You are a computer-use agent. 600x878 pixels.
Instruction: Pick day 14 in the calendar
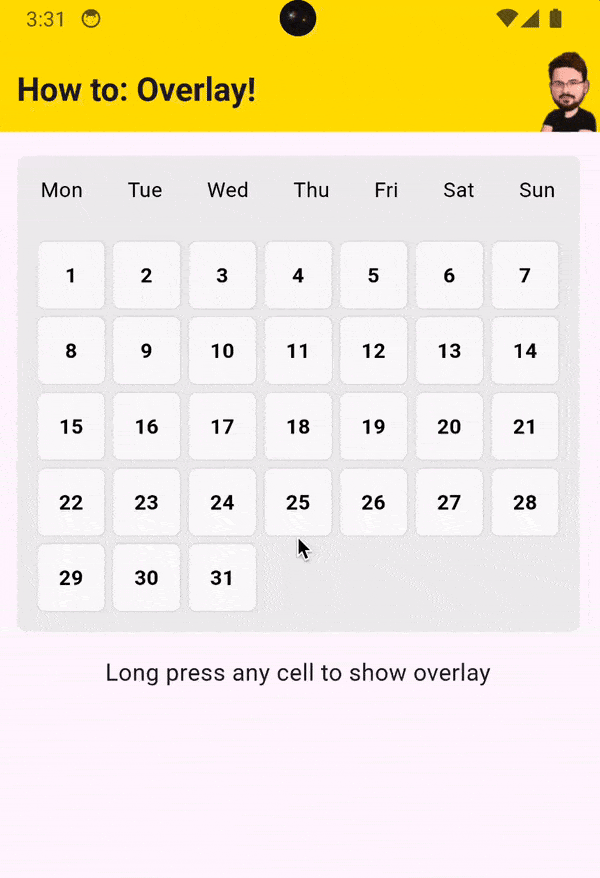[525, 351]
